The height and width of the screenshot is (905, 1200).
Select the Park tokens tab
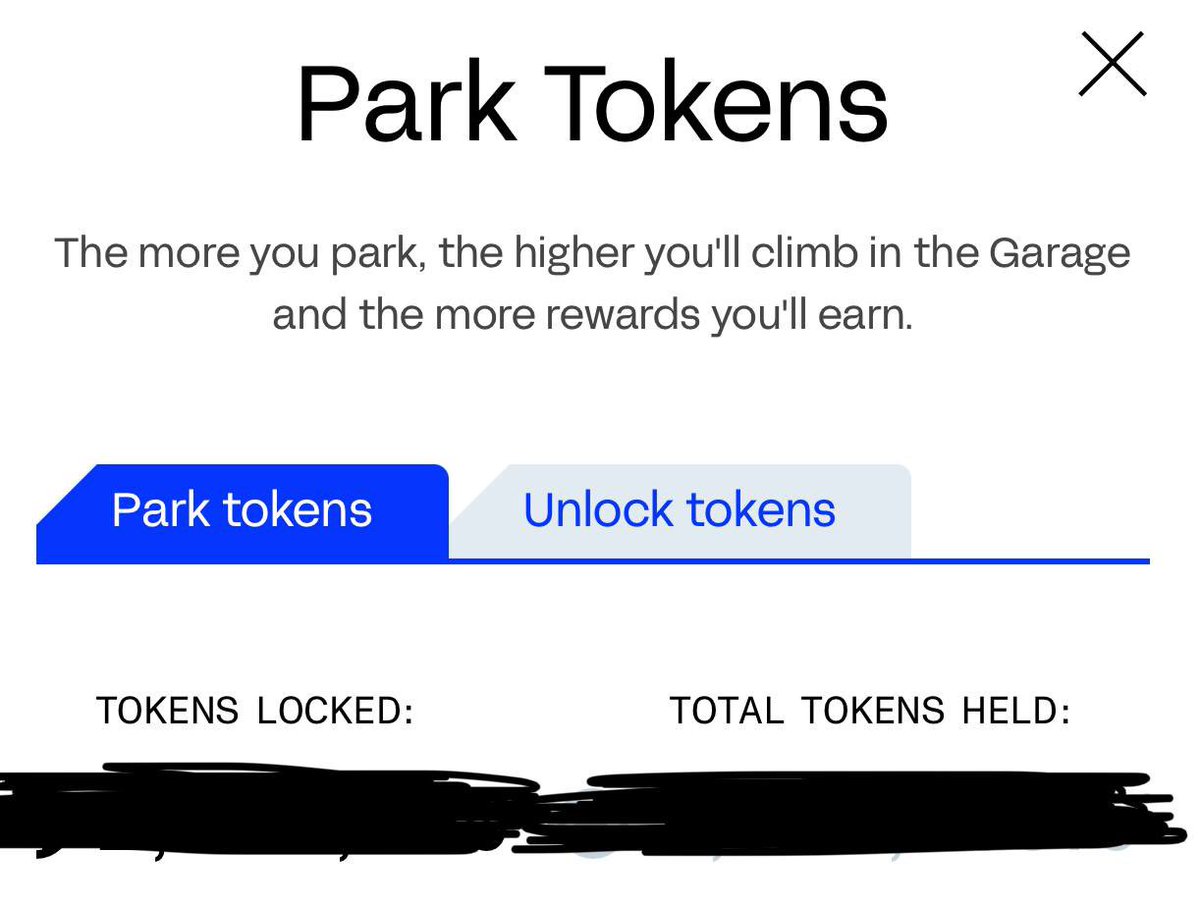242,510
